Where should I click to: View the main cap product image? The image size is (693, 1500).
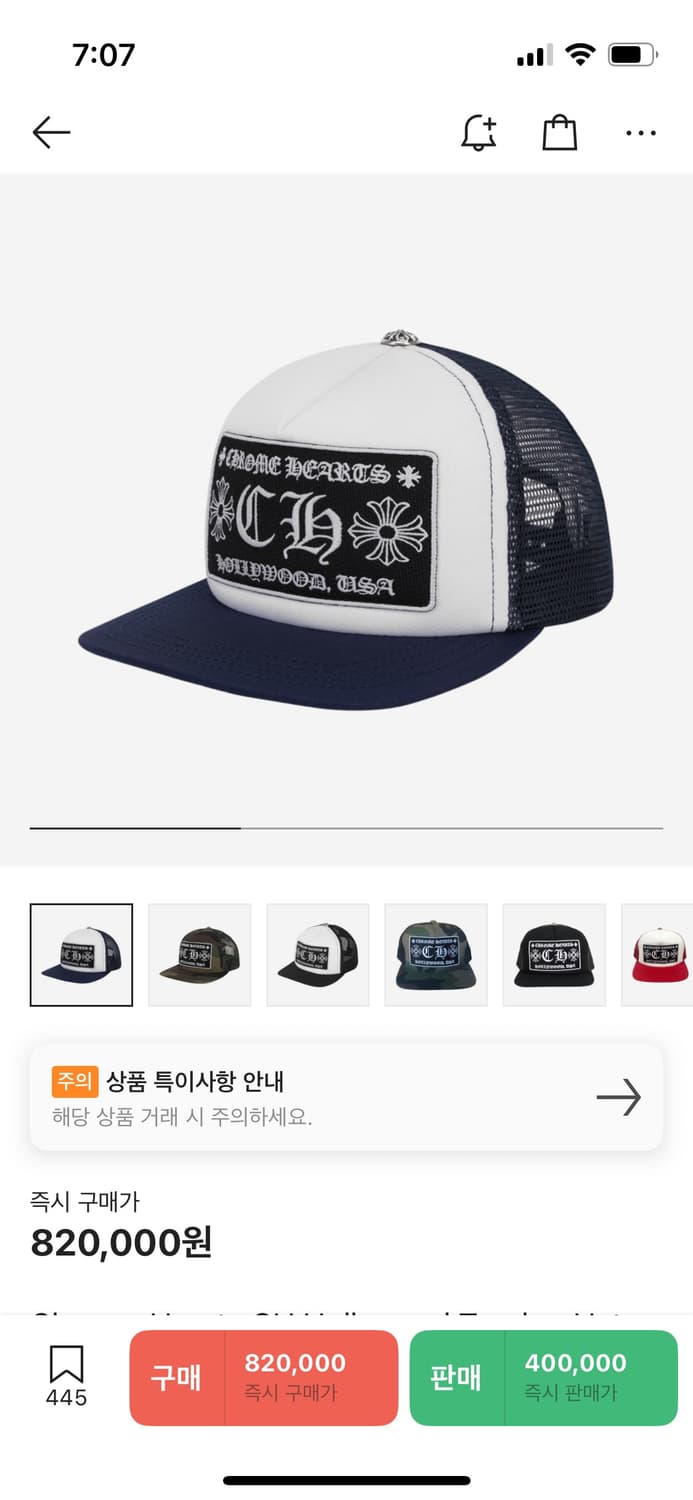click(x=346, y=520)
